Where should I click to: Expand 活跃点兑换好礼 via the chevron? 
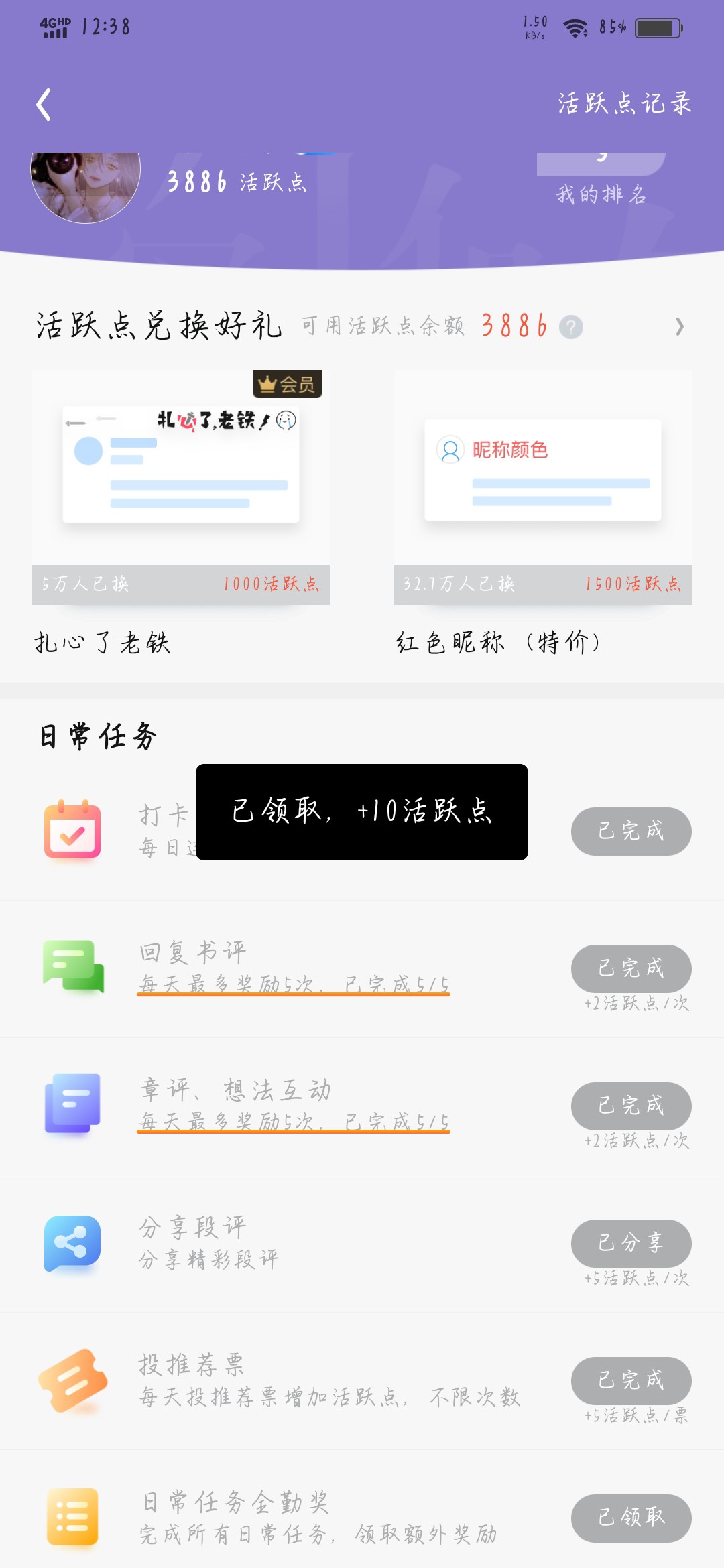pos(680,327)
